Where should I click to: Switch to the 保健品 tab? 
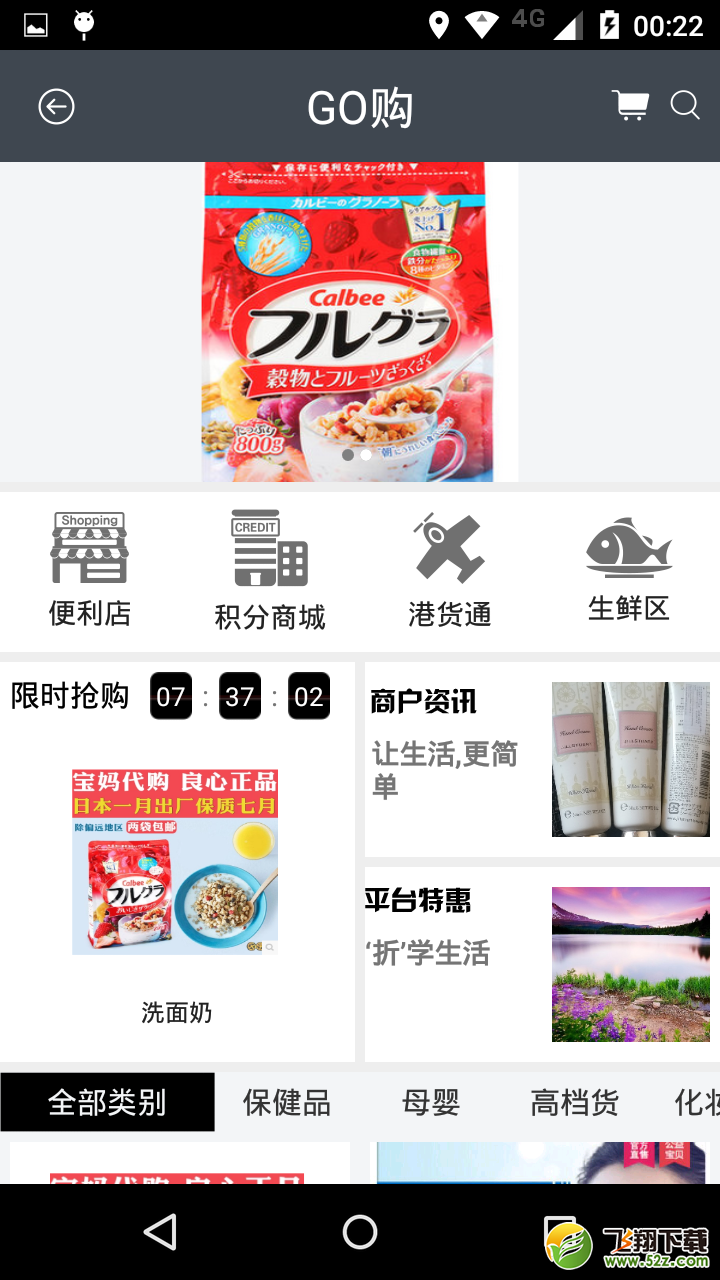pyautogui.click(x=287, y=1102)
